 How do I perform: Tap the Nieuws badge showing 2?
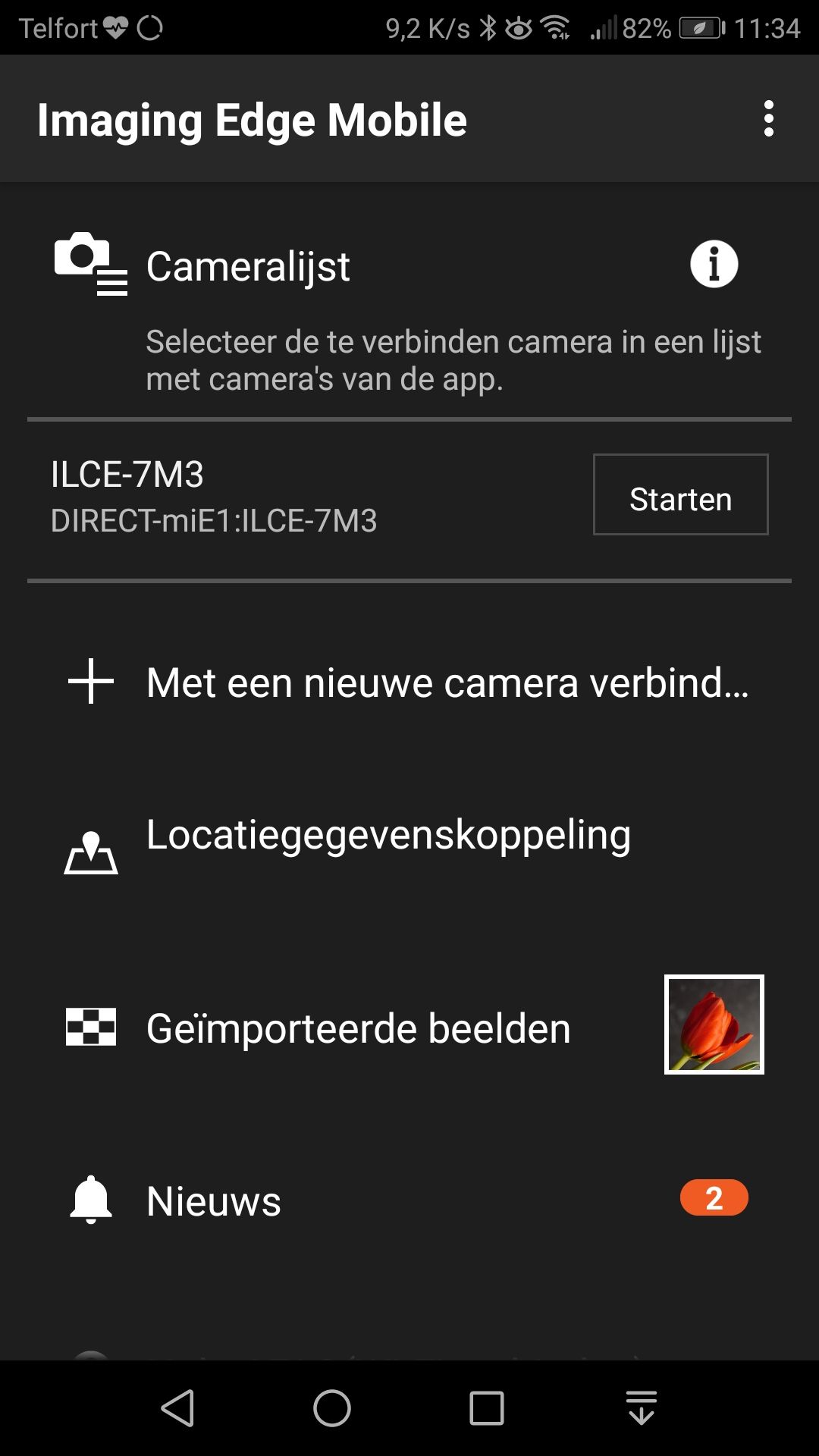click(x=714, y=1197)
